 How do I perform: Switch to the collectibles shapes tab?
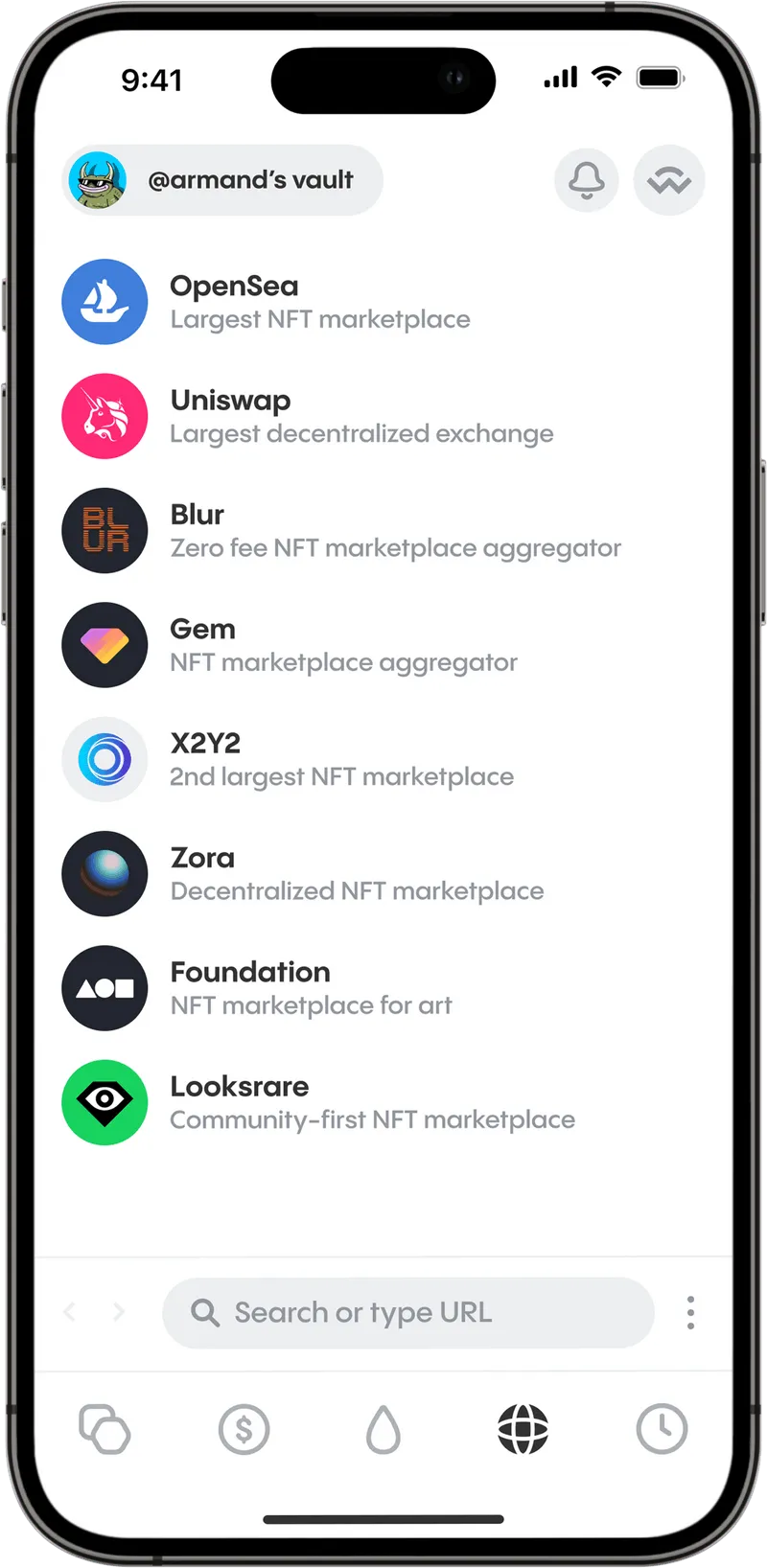(x=105, y=1429)
